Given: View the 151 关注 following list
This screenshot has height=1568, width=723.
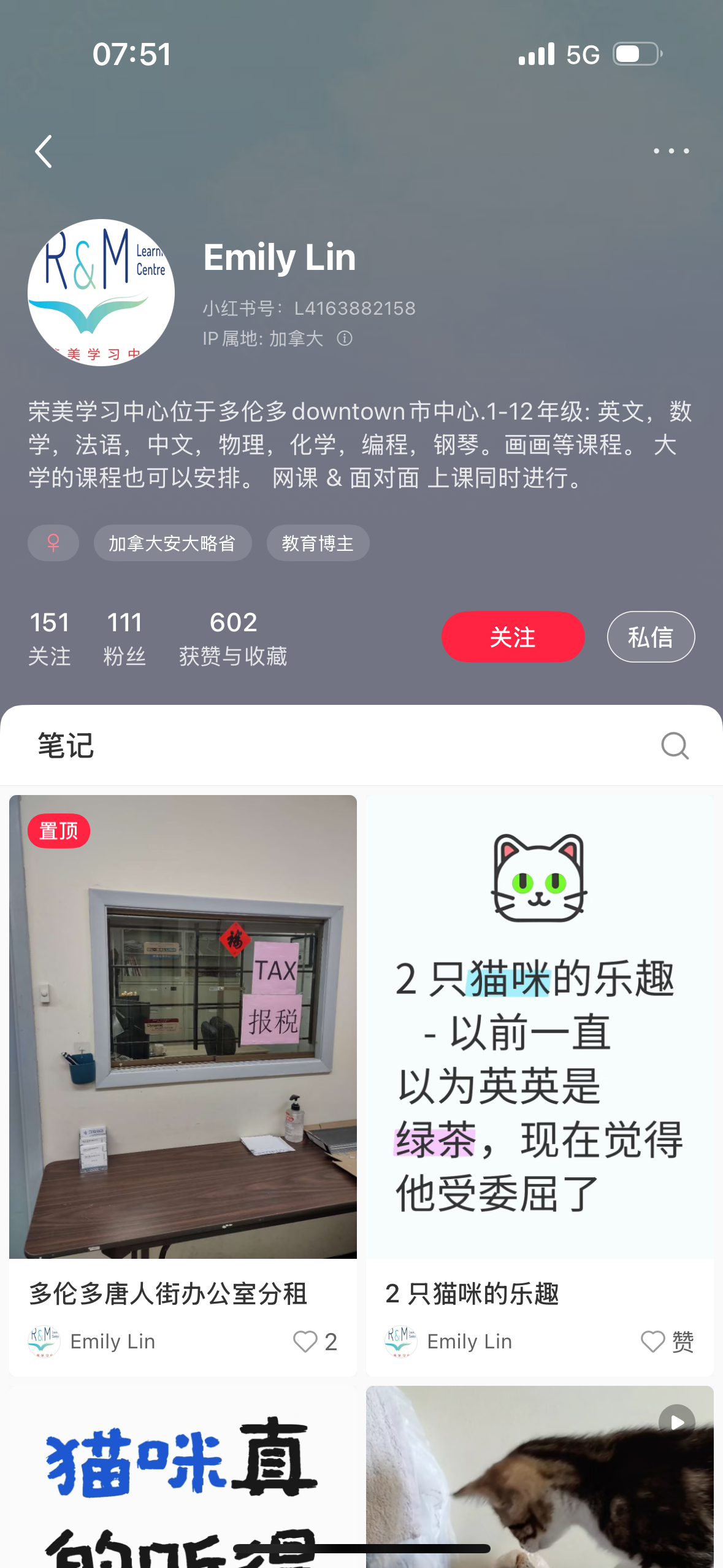Looking at the screenshot, I should (50, 639).
